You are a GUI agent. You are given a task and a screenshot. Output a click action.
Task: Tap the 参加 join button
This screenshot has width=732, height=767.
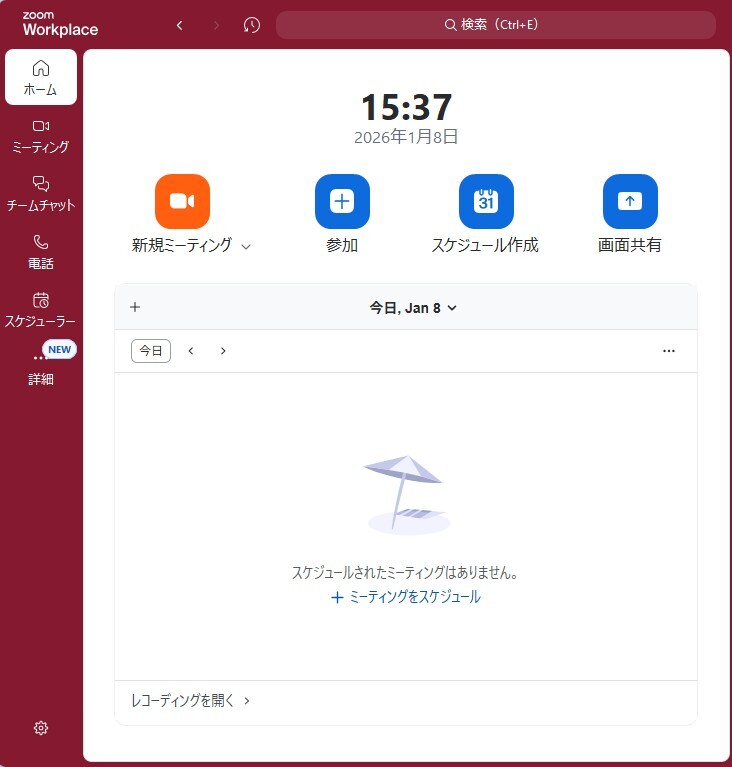pos(342,201)
